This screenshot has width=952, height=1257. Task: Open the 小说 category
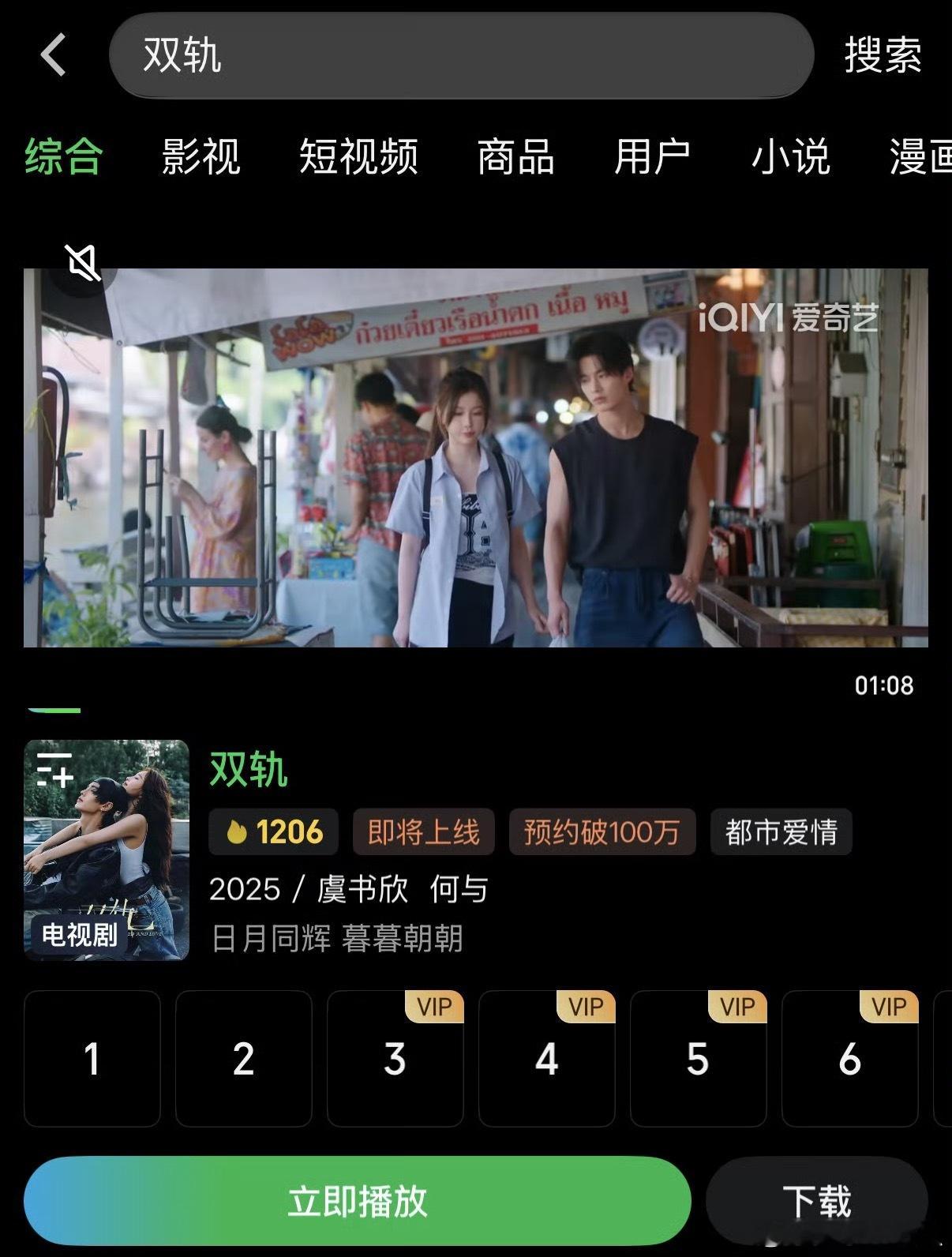[789, 158]
